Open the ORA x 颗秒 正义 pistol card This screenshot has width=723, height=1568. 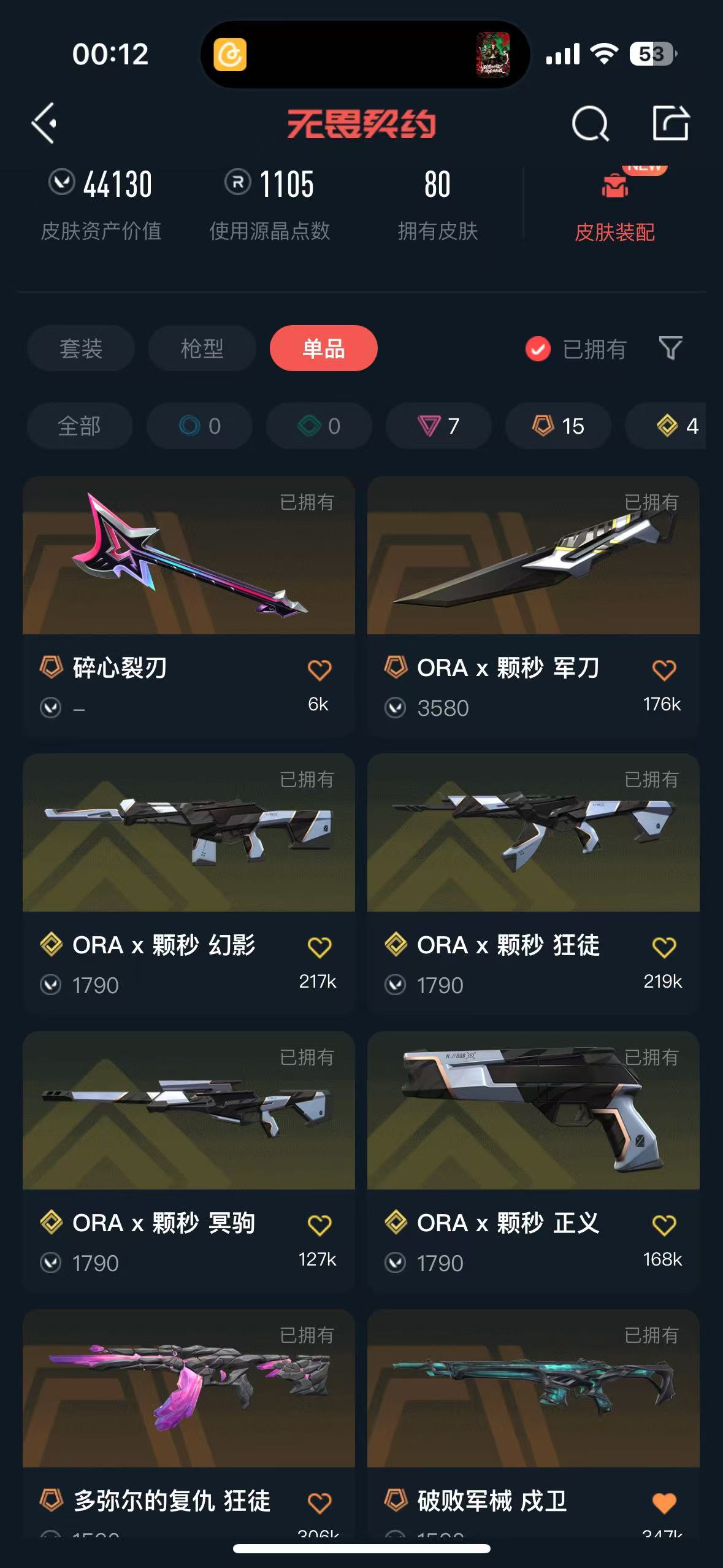pyautogui.click(x=534, y=1162)
